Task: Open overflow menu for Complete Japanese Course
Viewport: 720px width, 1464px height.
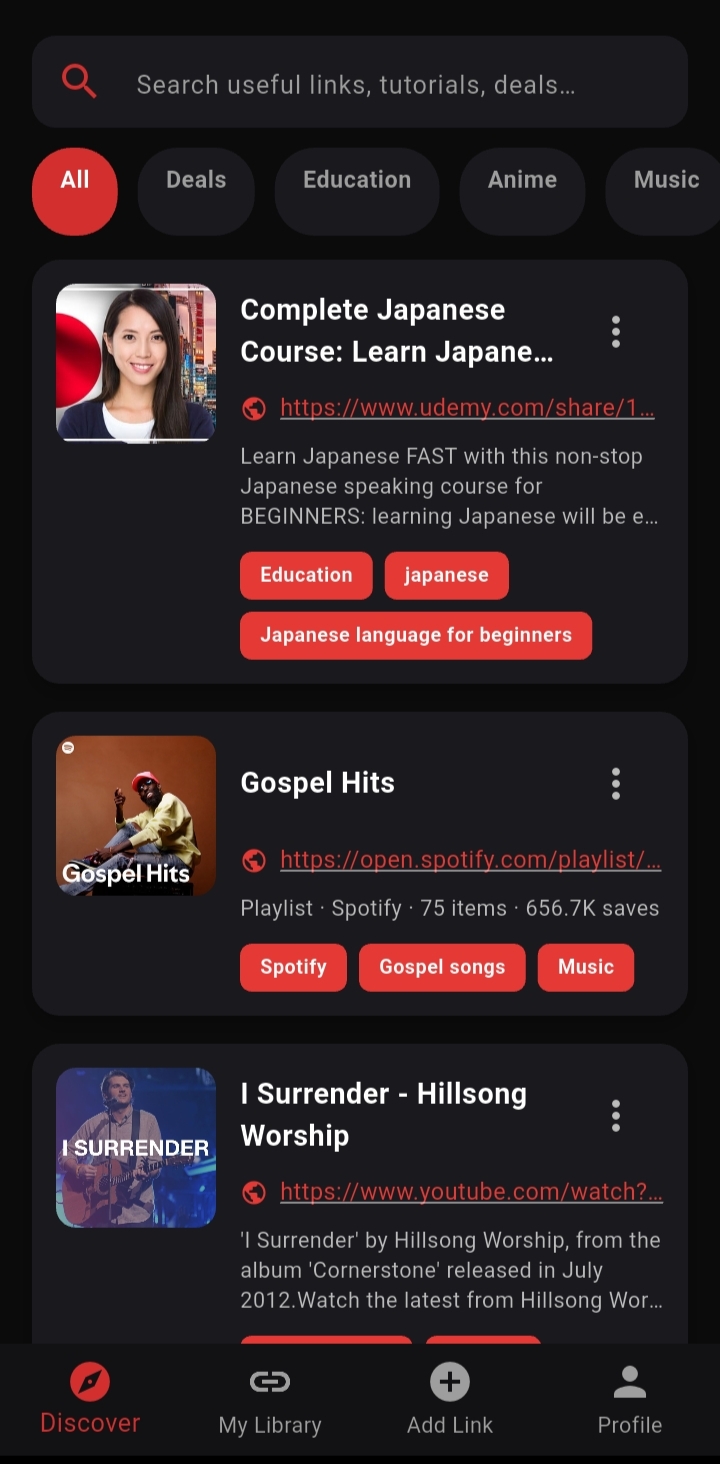Action: (616, 331)
